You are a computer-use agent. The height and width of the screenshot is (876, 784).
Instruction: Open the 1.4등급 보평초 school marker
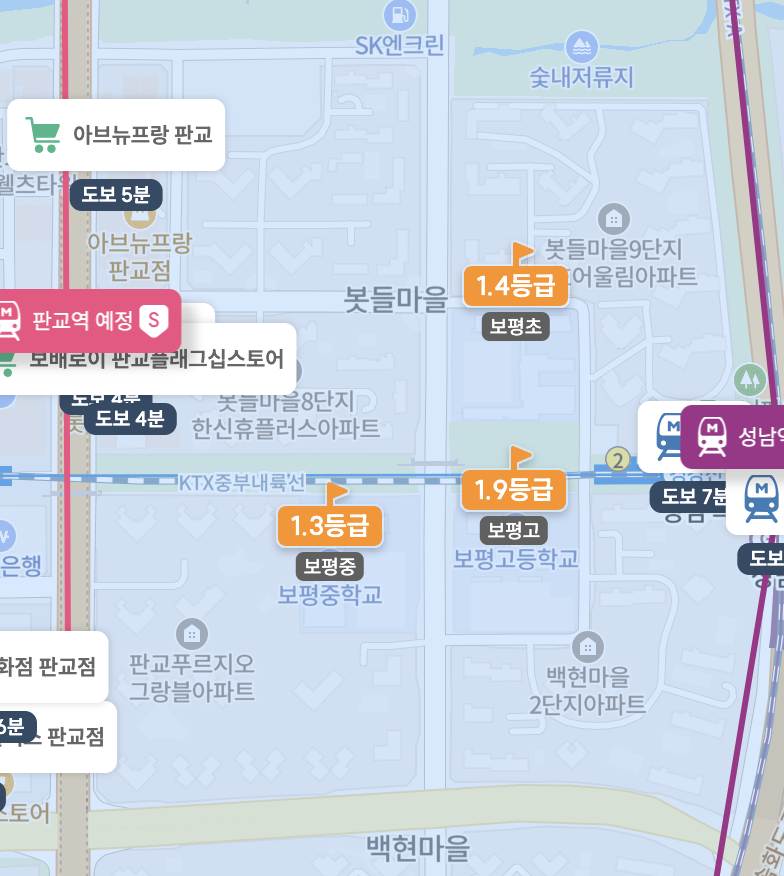tap(515, 287)
